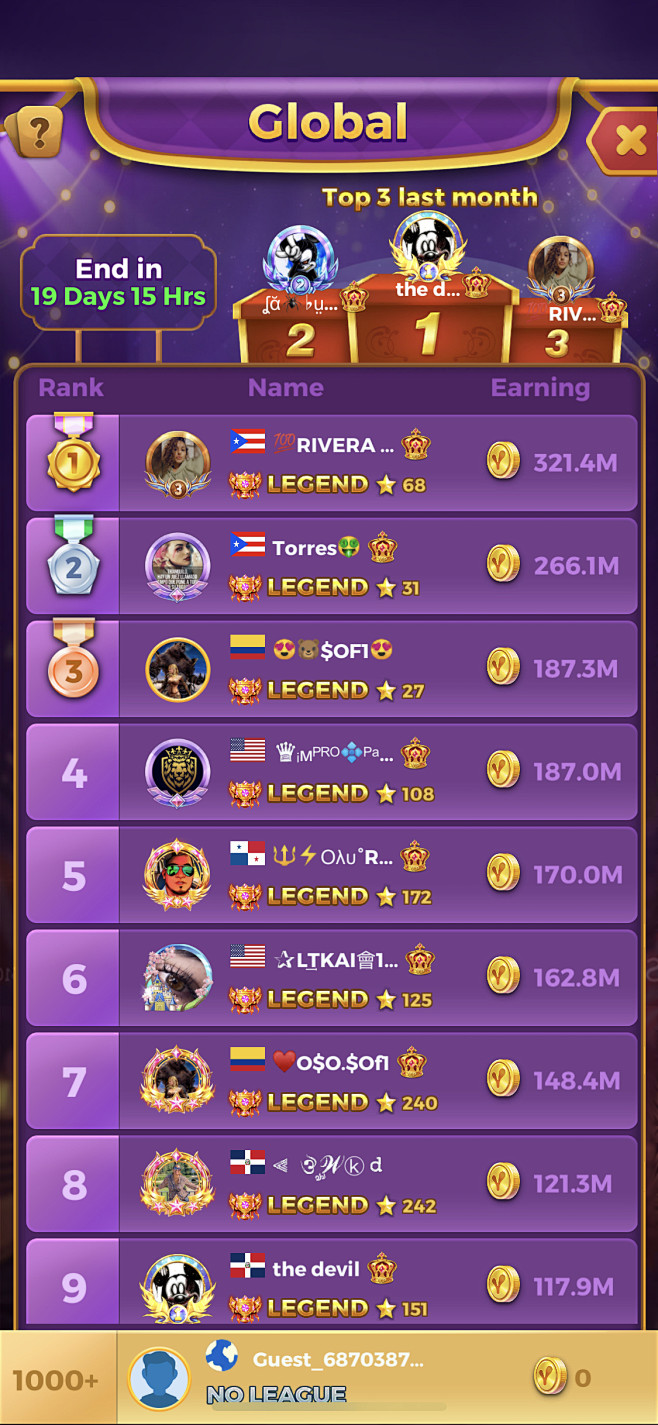
Task: View Torres player profile row
Action: click(x=331, y=567)
